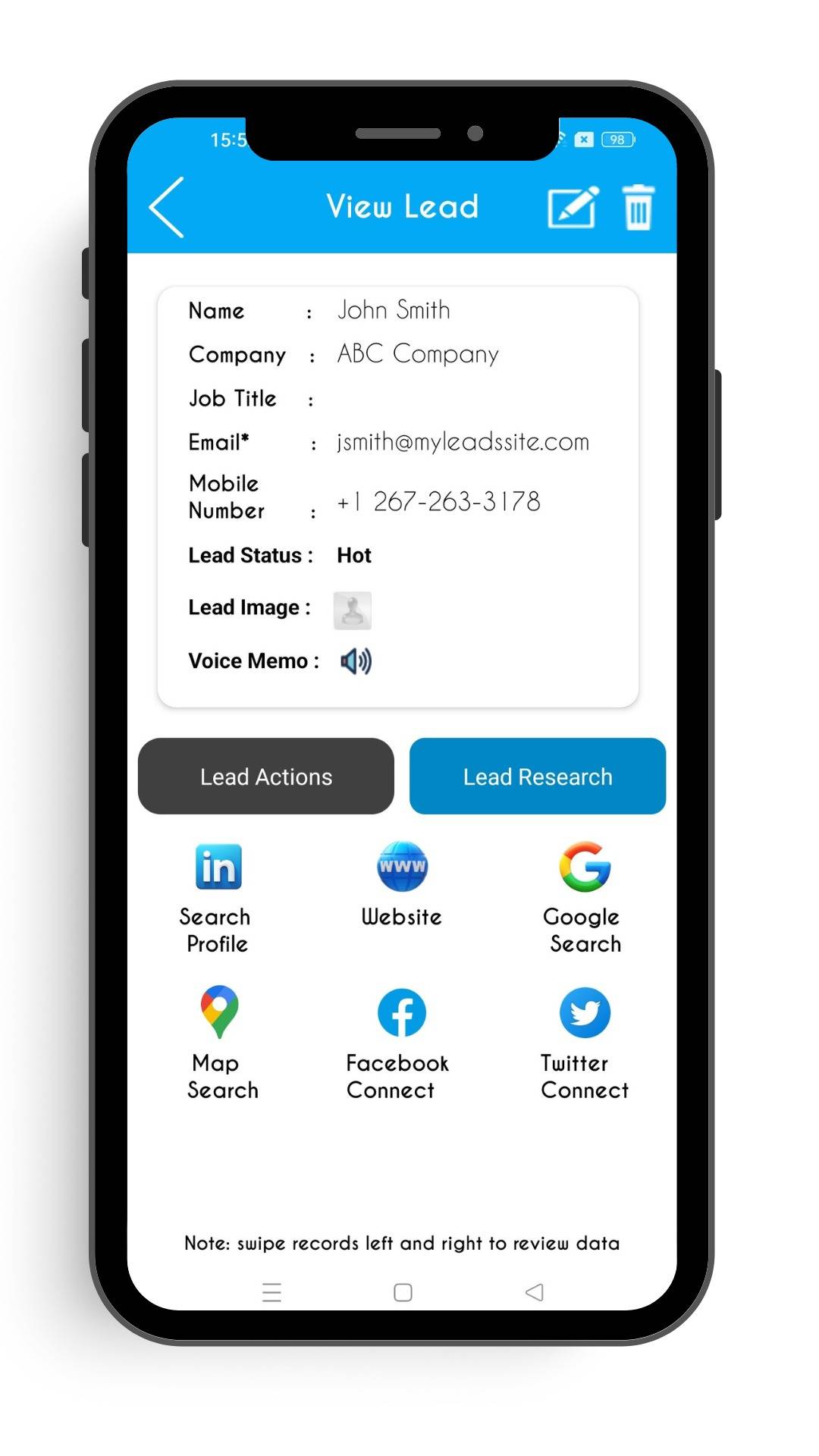Open system recent apps menu
The height and width of the screenshot is (1456, 819).
271,1292
